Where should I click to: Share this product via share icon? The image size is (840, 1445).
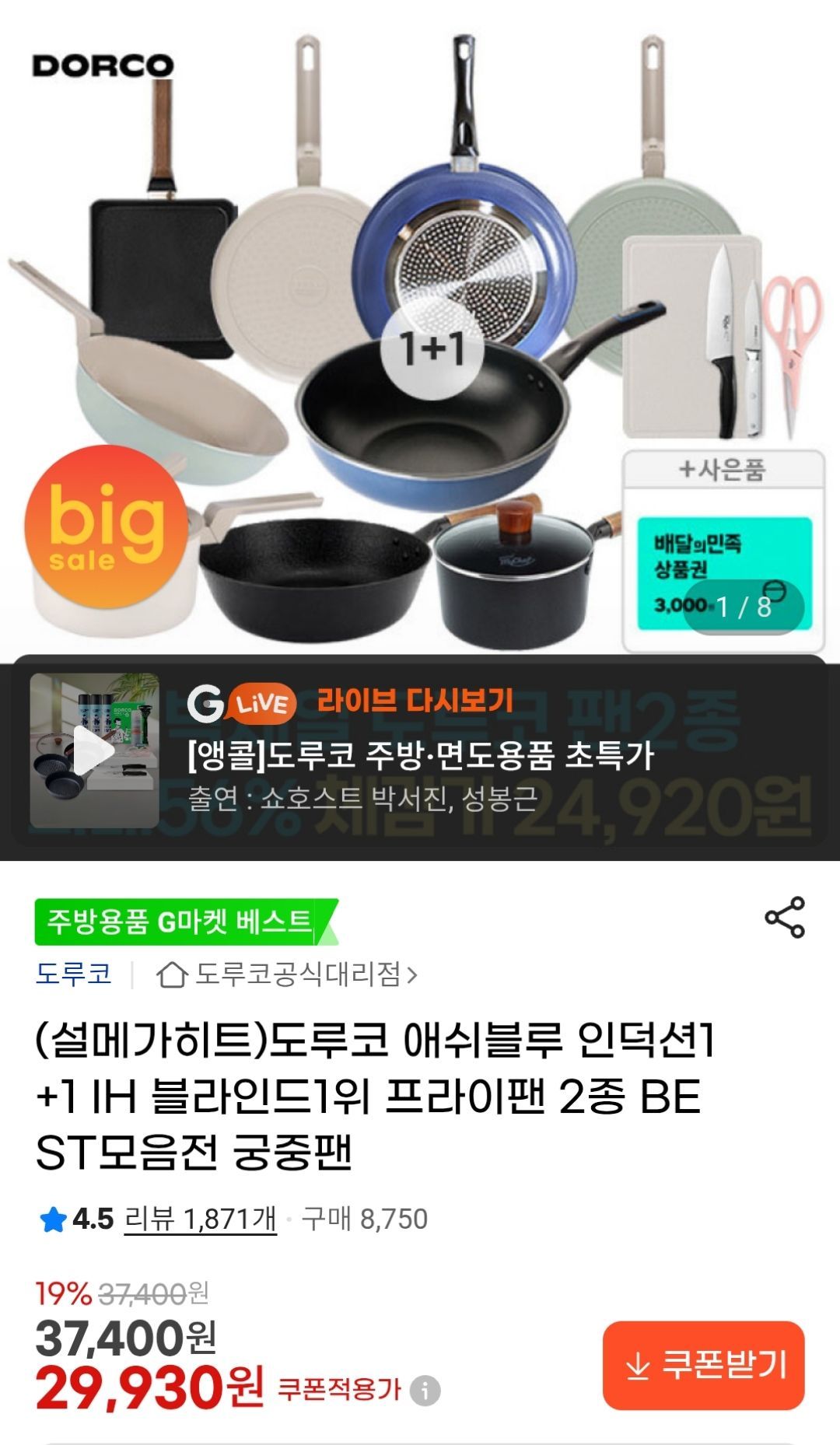pyautogui.click(x=784, y=918)
